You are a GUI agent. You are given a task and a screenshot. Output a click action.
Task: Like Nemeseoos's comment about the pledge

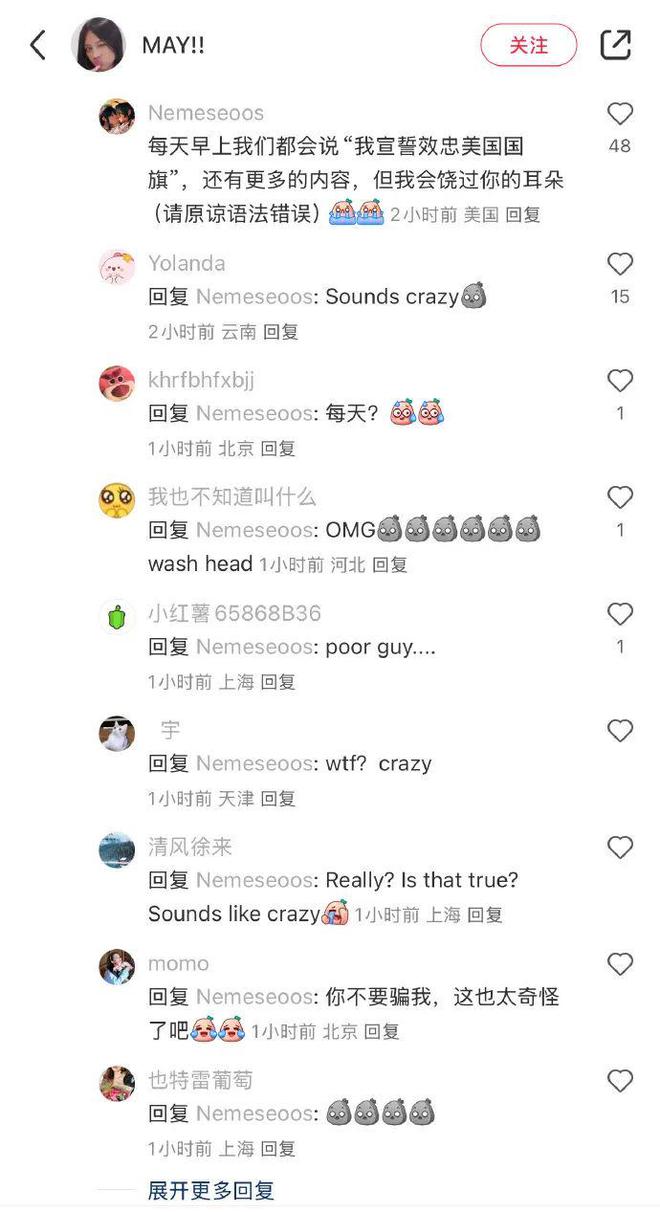pyautogui.click(x=620, y=114)
